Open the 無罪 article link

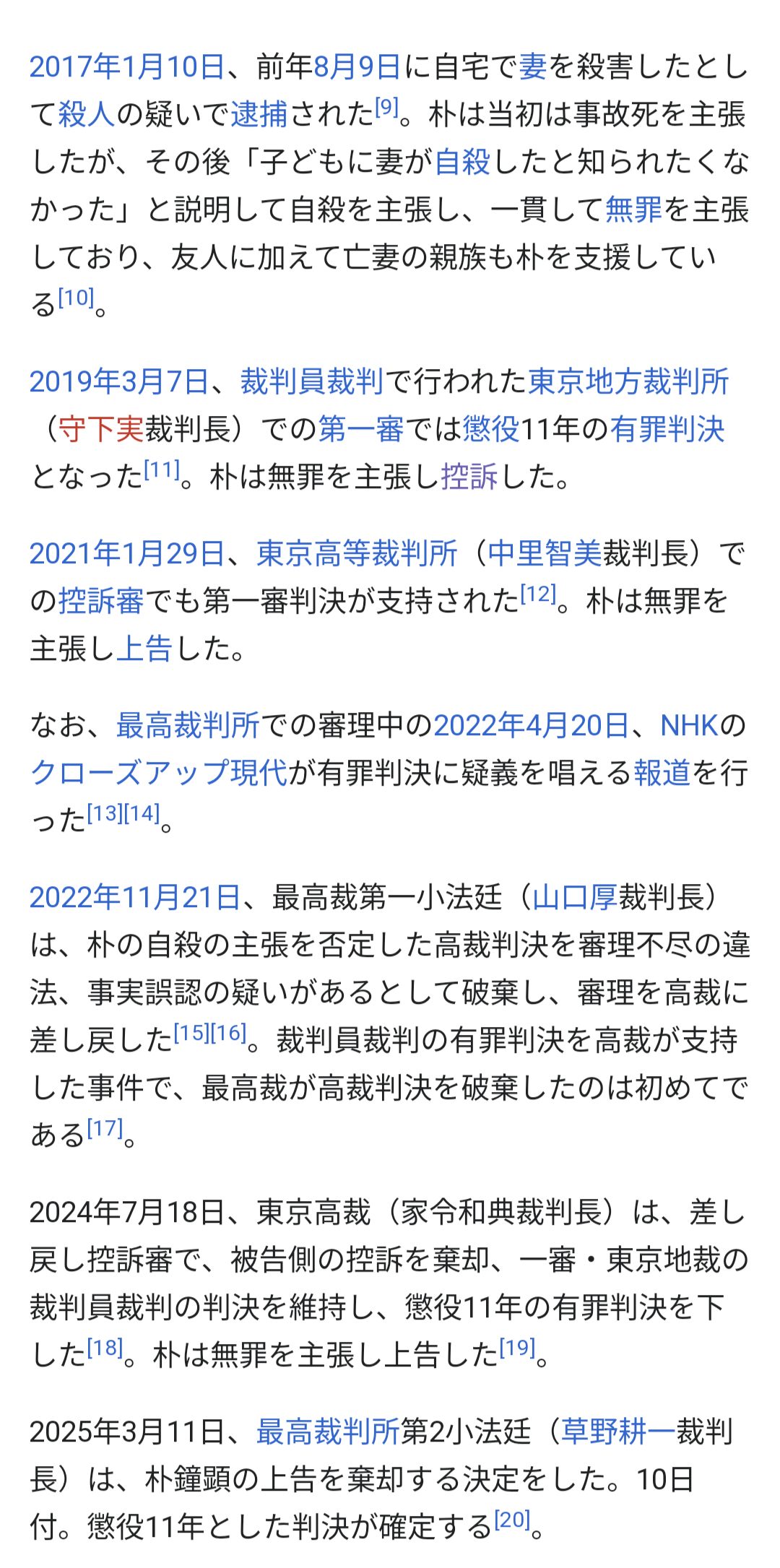633,210
